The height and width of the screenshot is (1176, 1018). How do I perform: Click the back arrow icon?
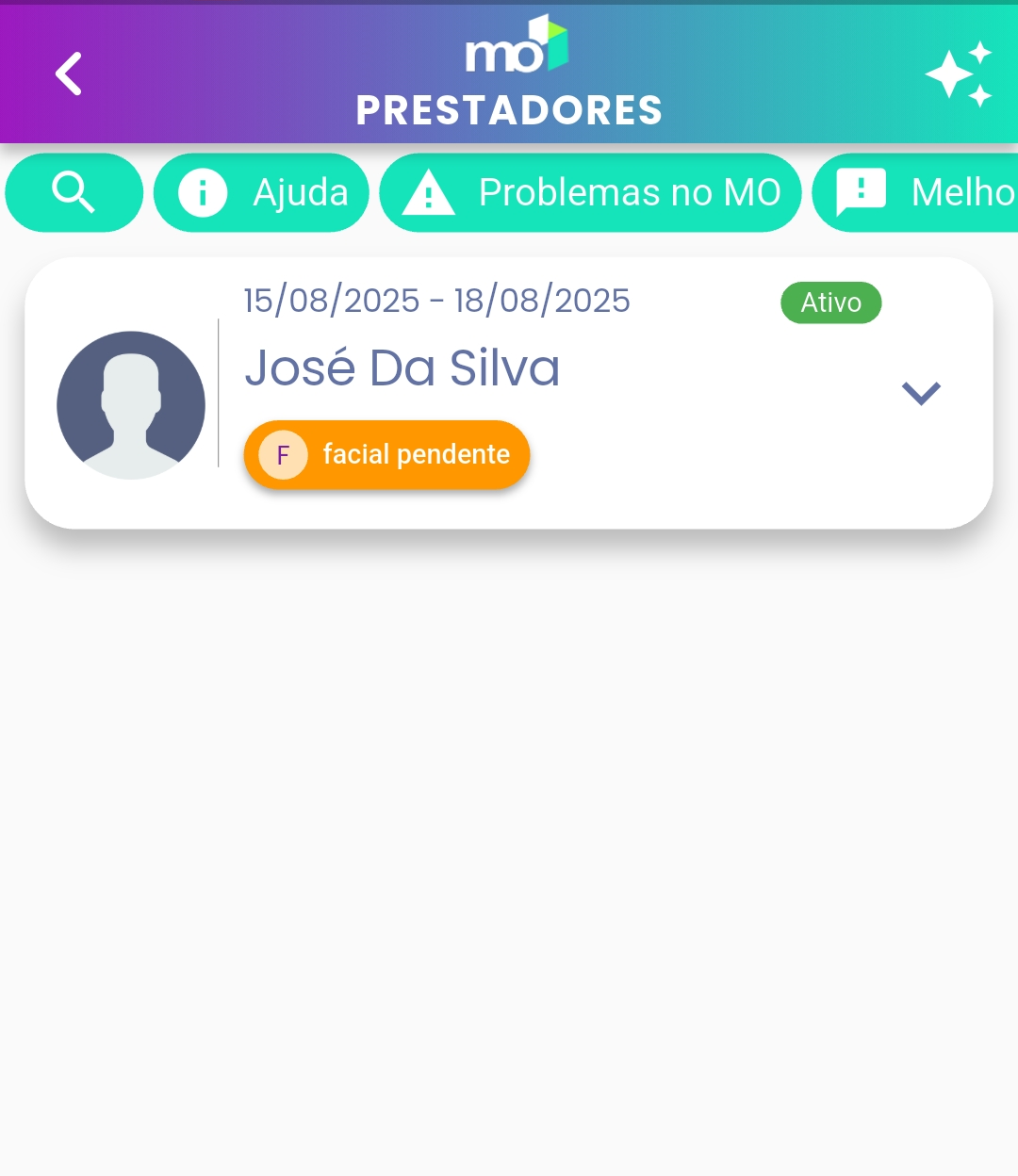[x=68, y=73]
